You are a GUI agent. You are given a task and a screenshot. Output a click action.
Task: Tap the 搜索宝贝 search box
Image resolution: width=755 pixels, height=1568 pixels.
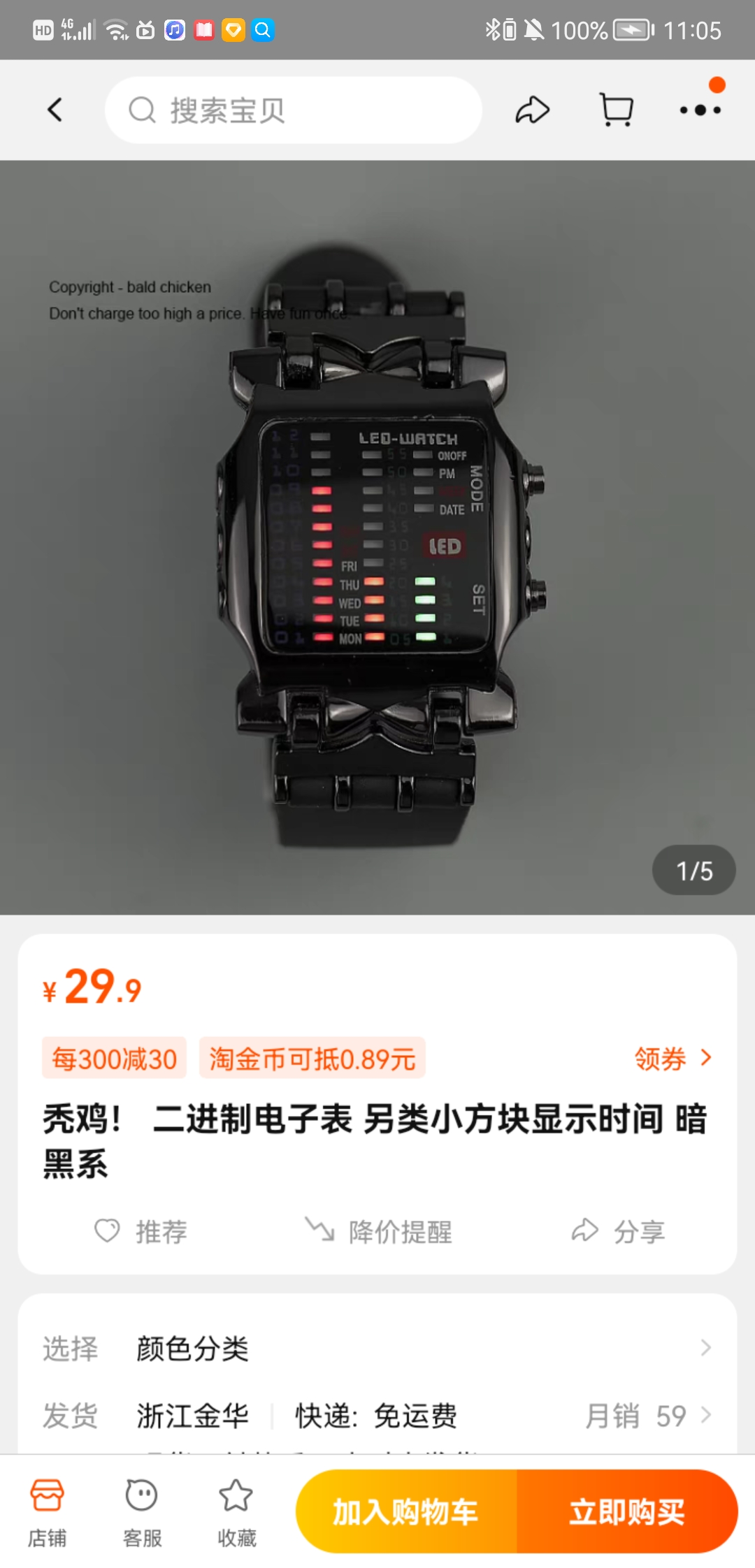click(x=294, y=110)
